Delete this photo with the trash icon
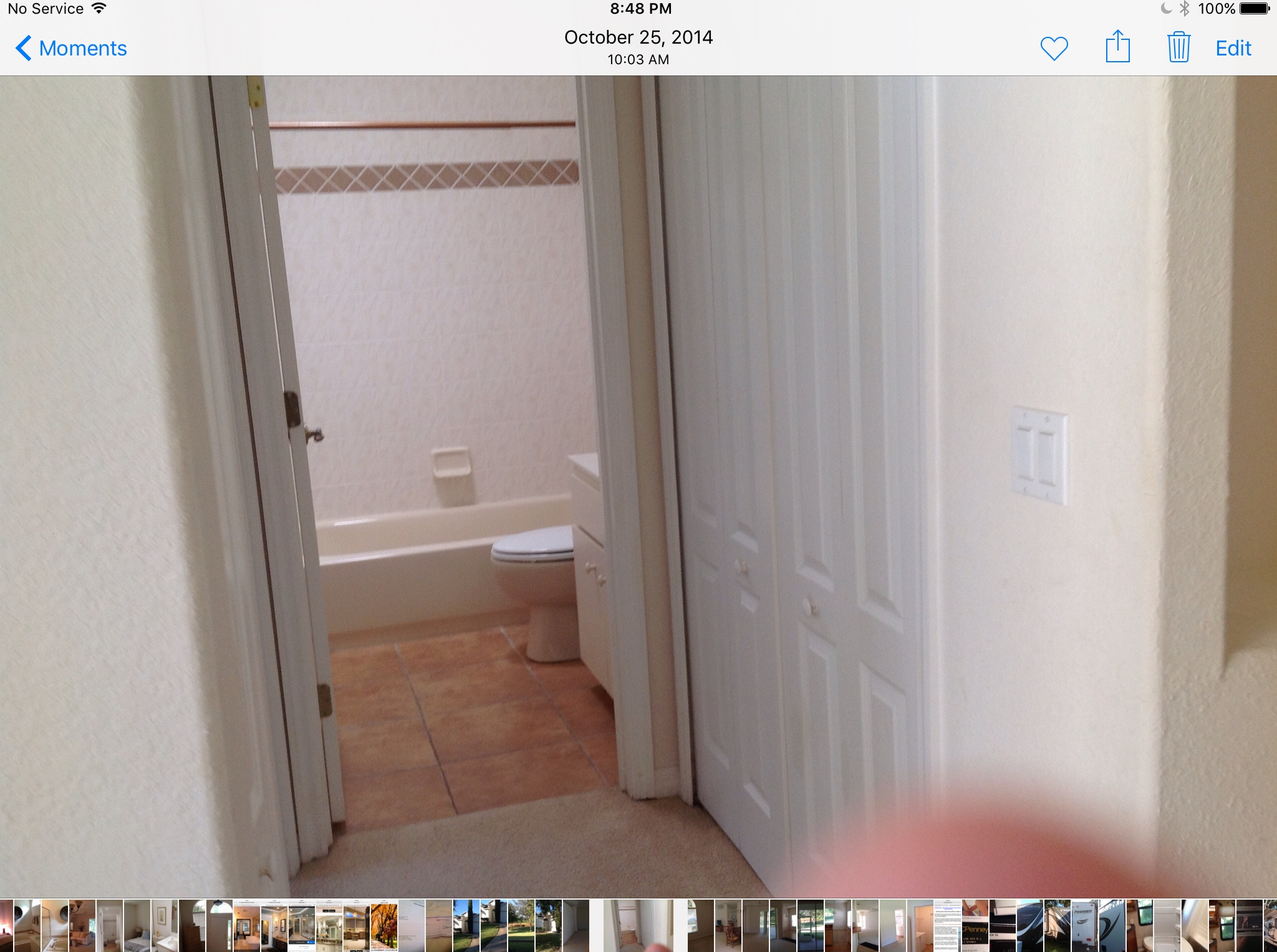The height and width of the screenshot is (952, 1277). point(1178,47)
